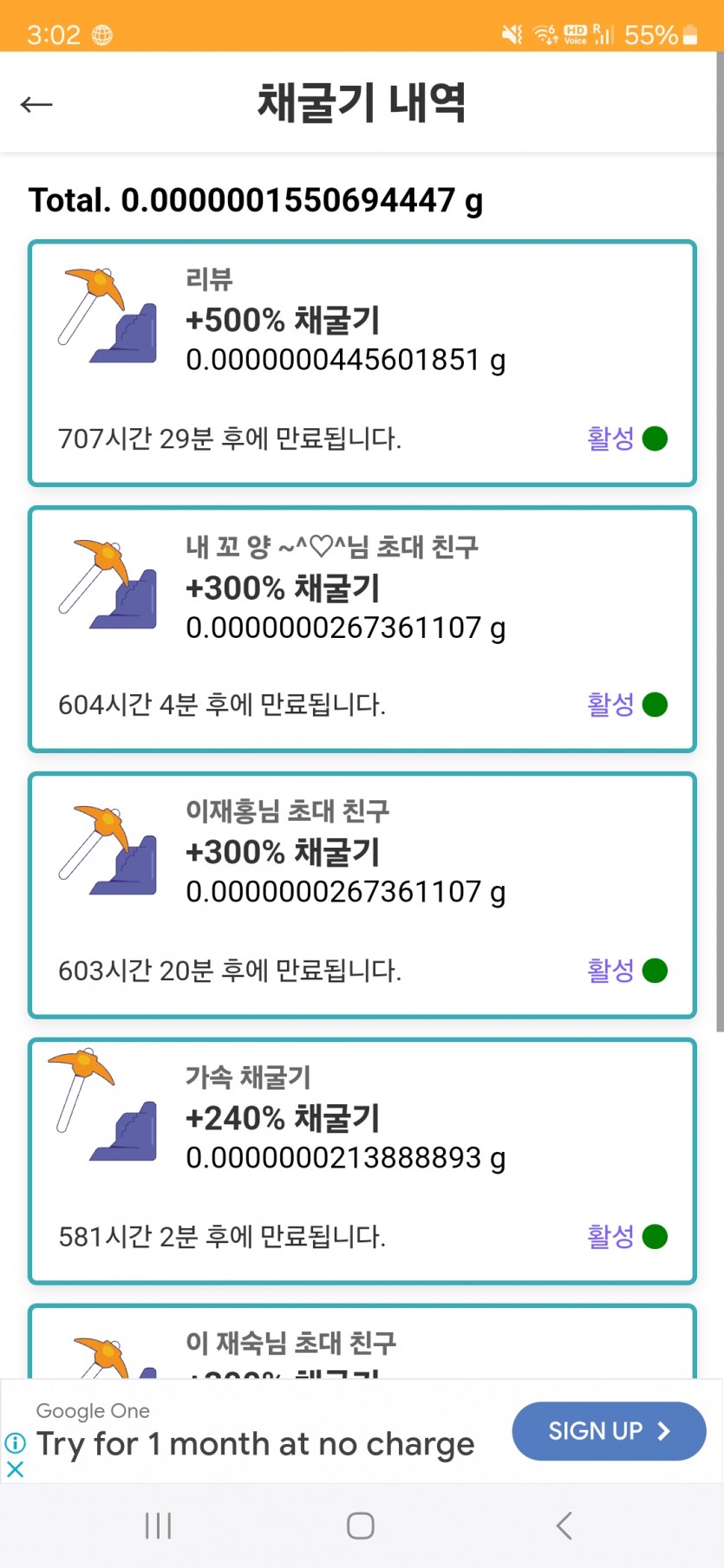
Task: Go to the home screen
Action: click(x=361, y=1526)
